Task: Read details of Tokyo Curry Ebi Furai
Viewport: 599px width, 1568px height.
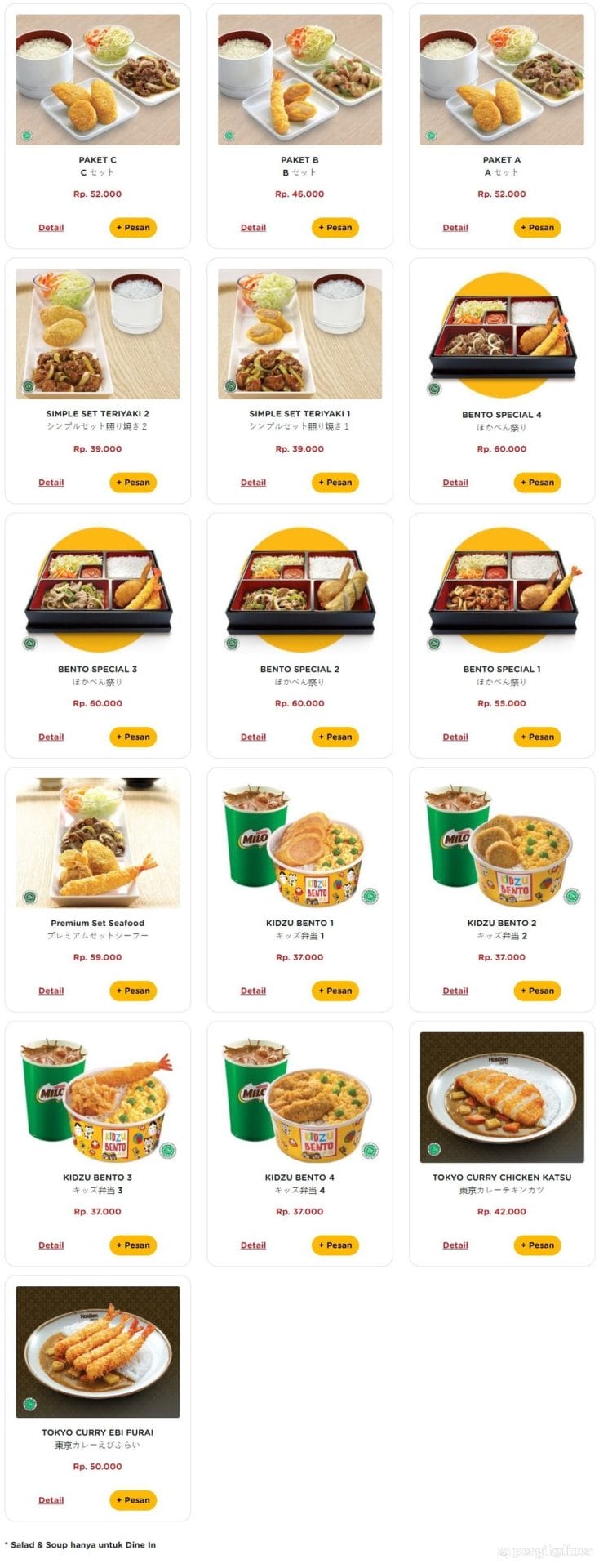Action: (x=51, y=1500)
